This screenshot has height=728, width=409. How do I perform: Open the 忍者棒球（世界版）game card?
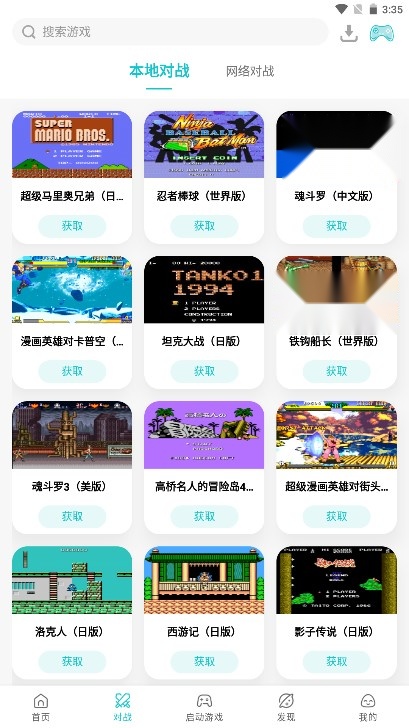click(x=204, y=177)
